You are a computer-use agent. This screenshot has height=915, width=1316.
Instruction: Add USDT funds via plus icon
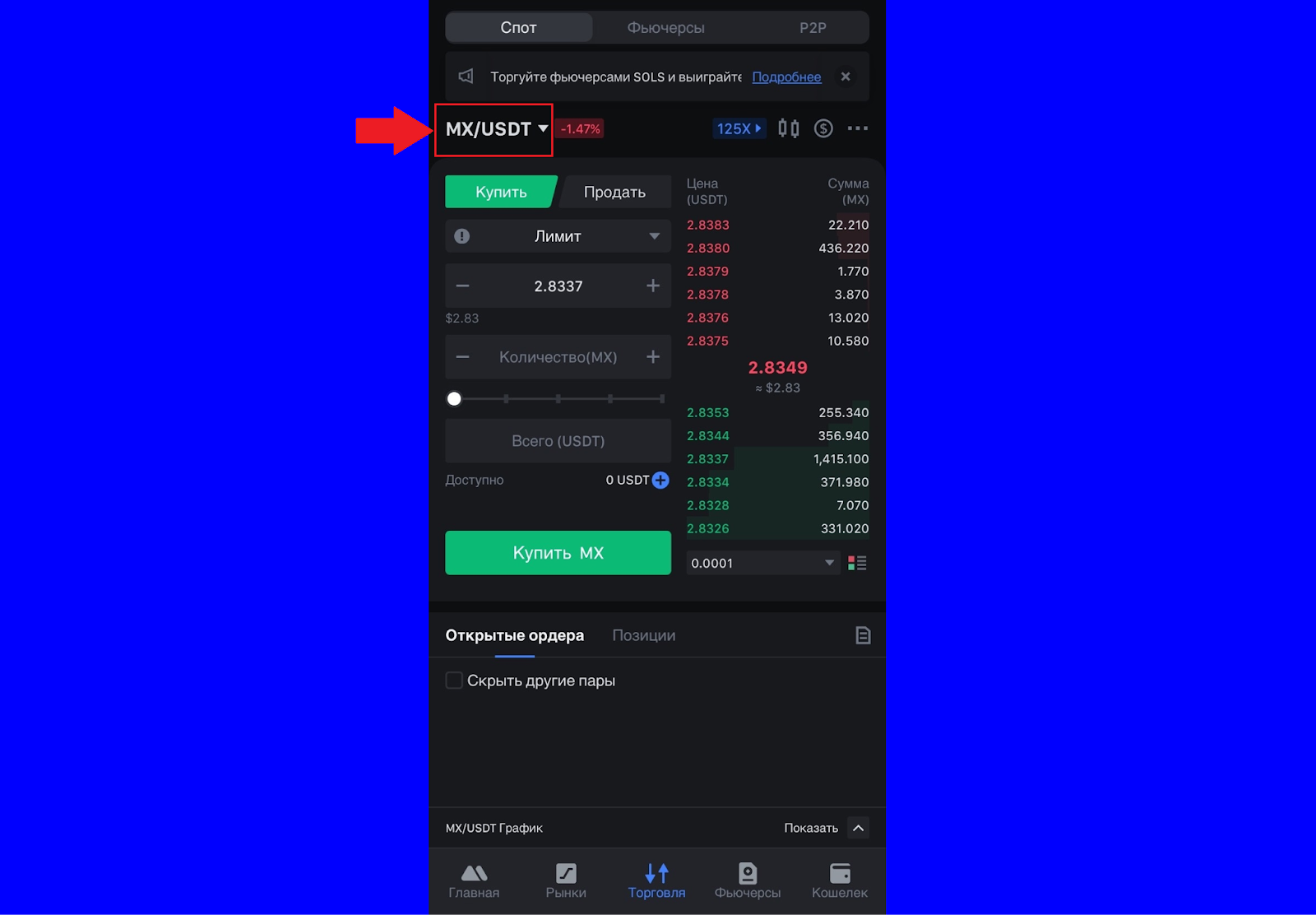[x=660, y=481]
